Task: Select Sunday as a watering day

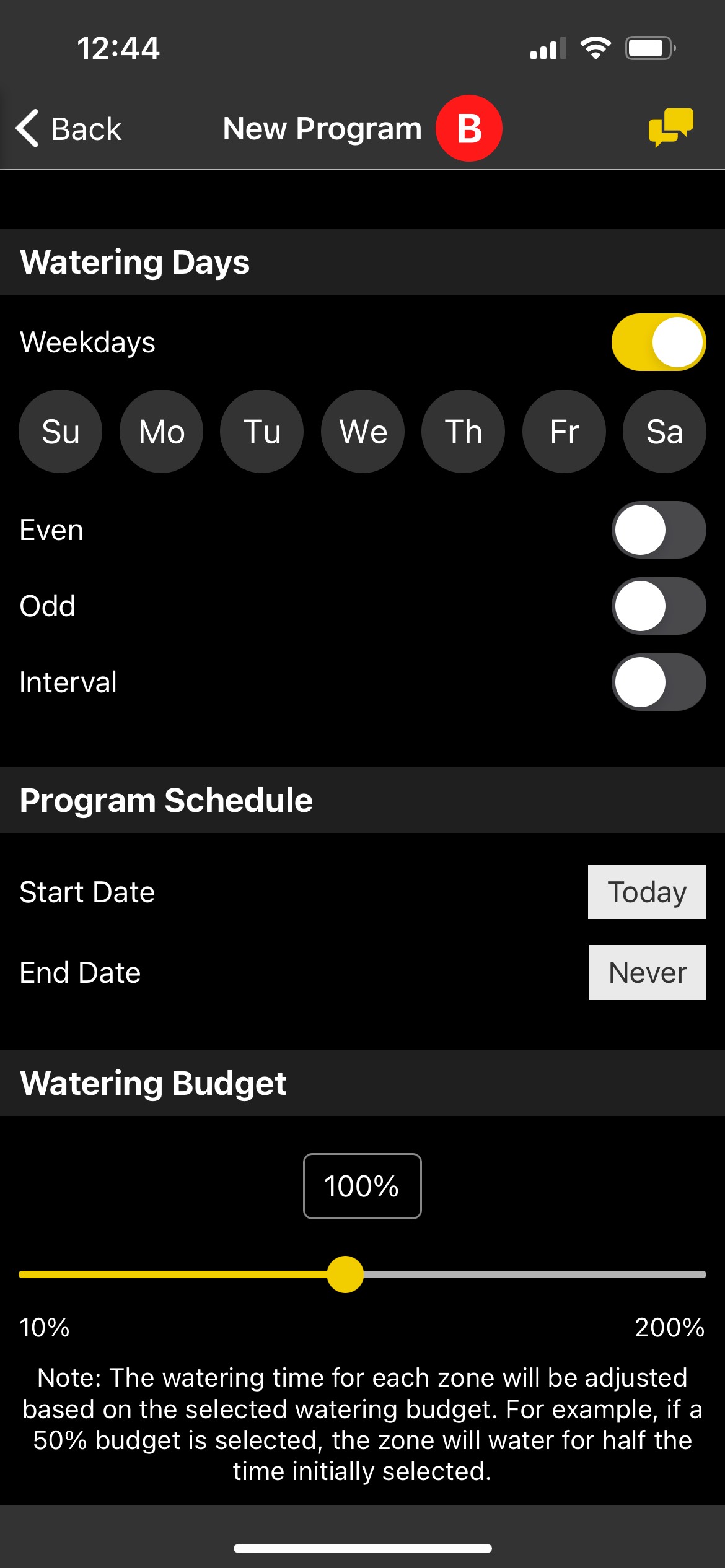Action: coord(61,432)
